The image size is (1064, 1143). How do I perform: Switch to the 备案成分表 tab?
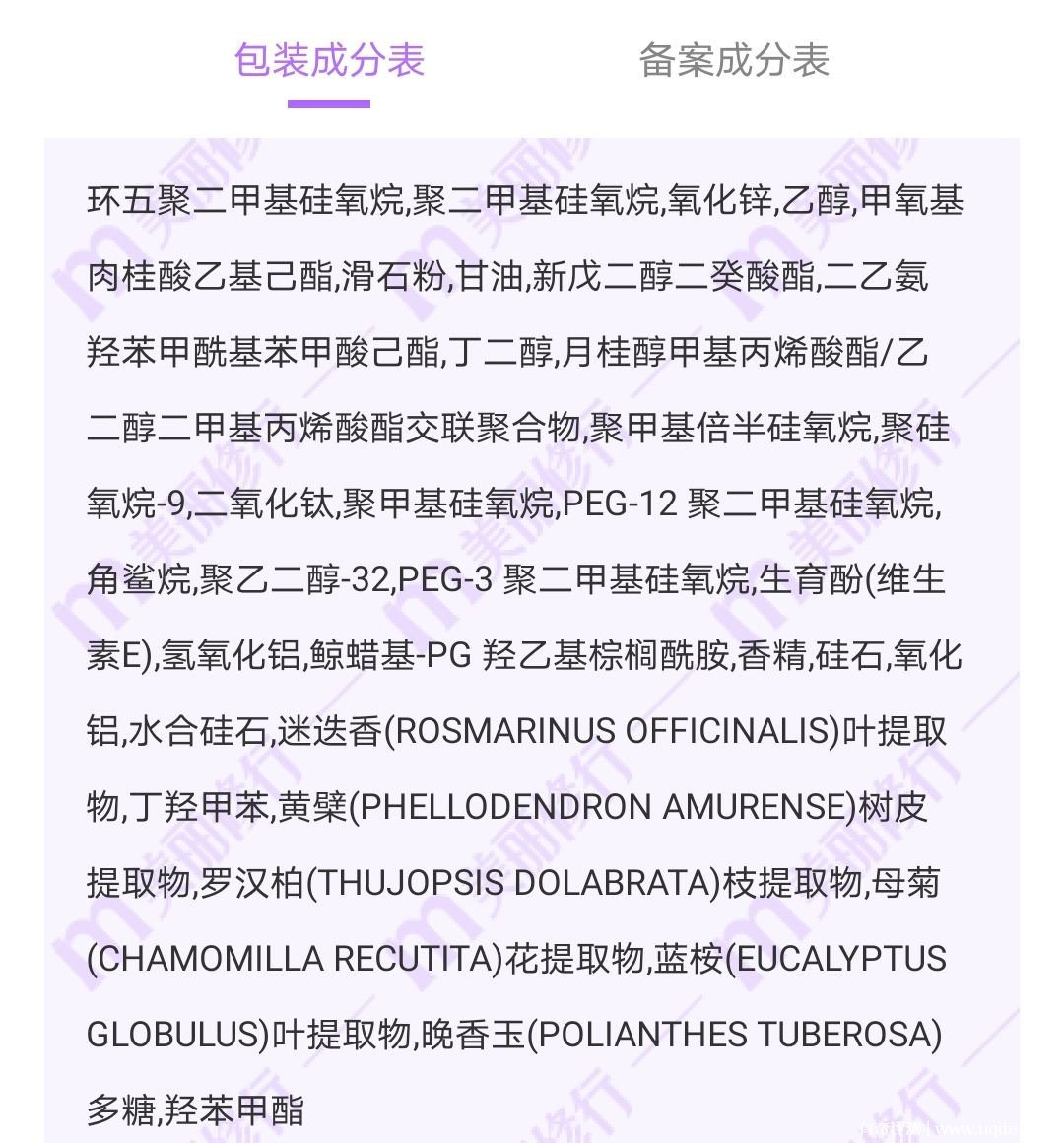pyautogui.click(x=734, y=60)
